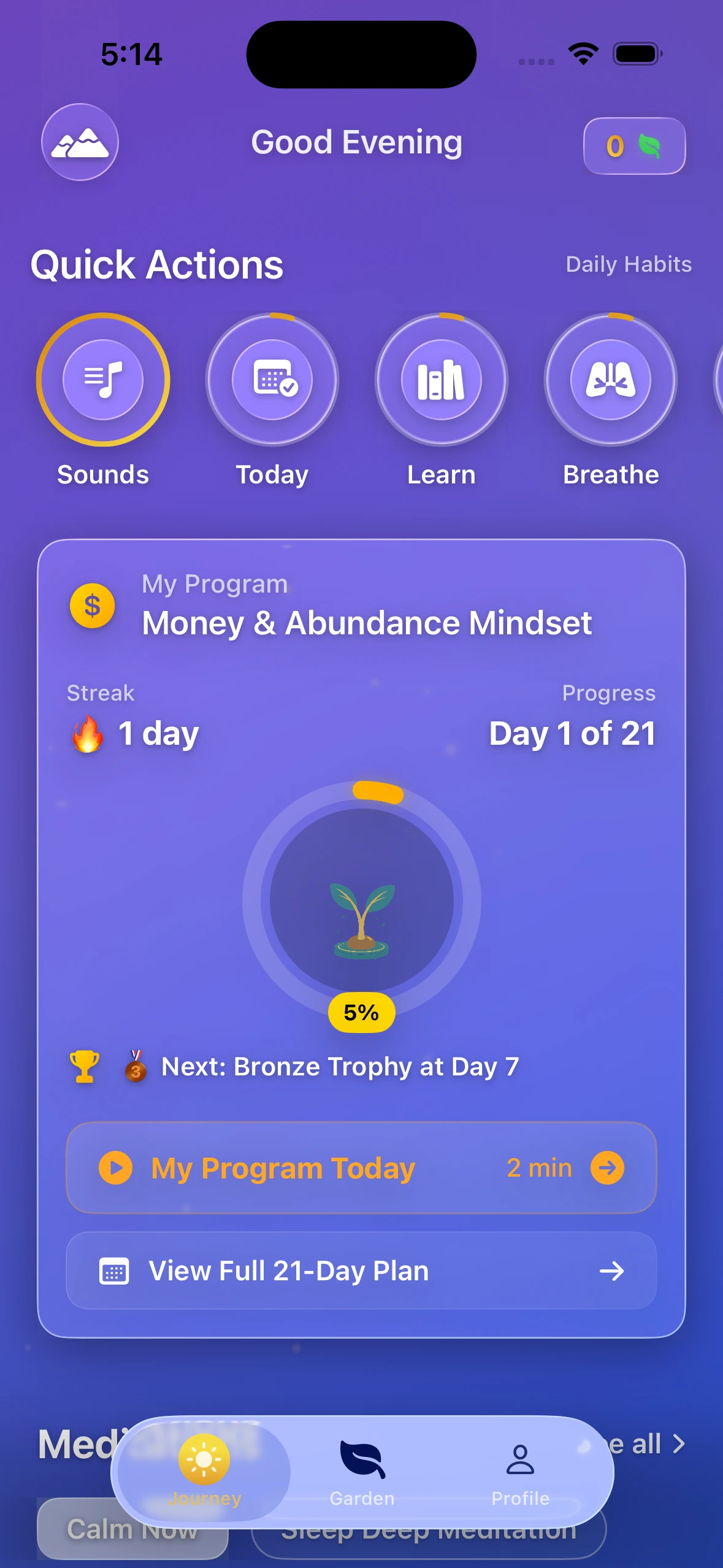Image resolution: width=723 pixels, height=1568 pixels.
Task: Tap the mountain logo in the top left
Action: tap(80, 142)
